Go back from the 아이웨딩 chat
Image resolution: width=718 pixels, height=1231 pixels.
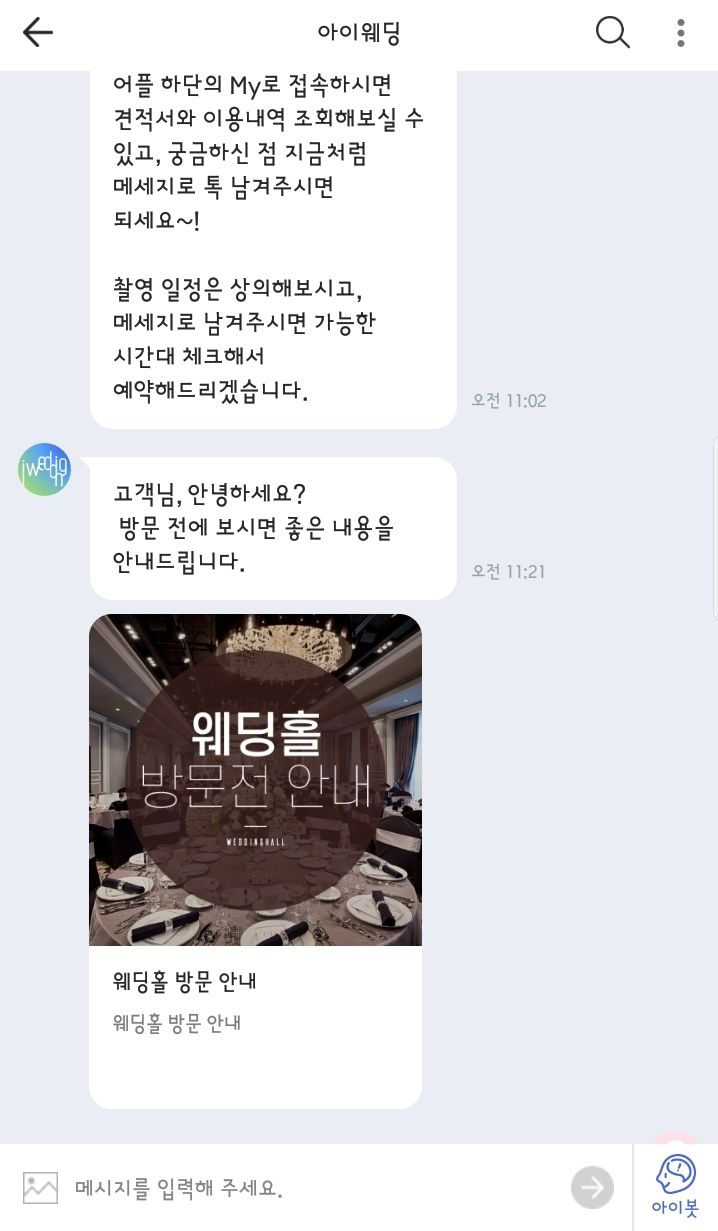click(x=37, y=33)
